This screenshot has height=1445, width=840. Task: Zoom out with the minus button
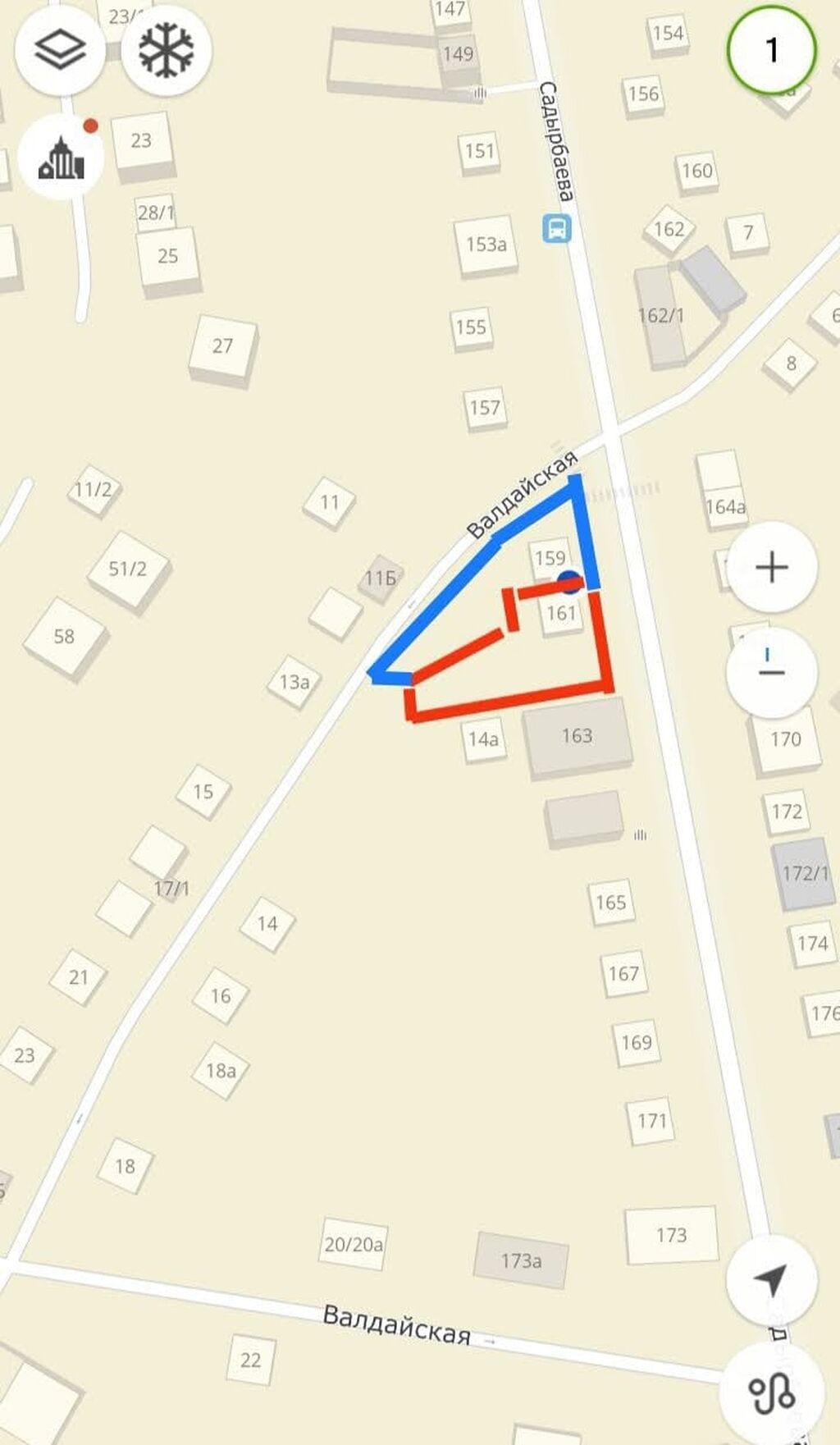click(771, 670)
